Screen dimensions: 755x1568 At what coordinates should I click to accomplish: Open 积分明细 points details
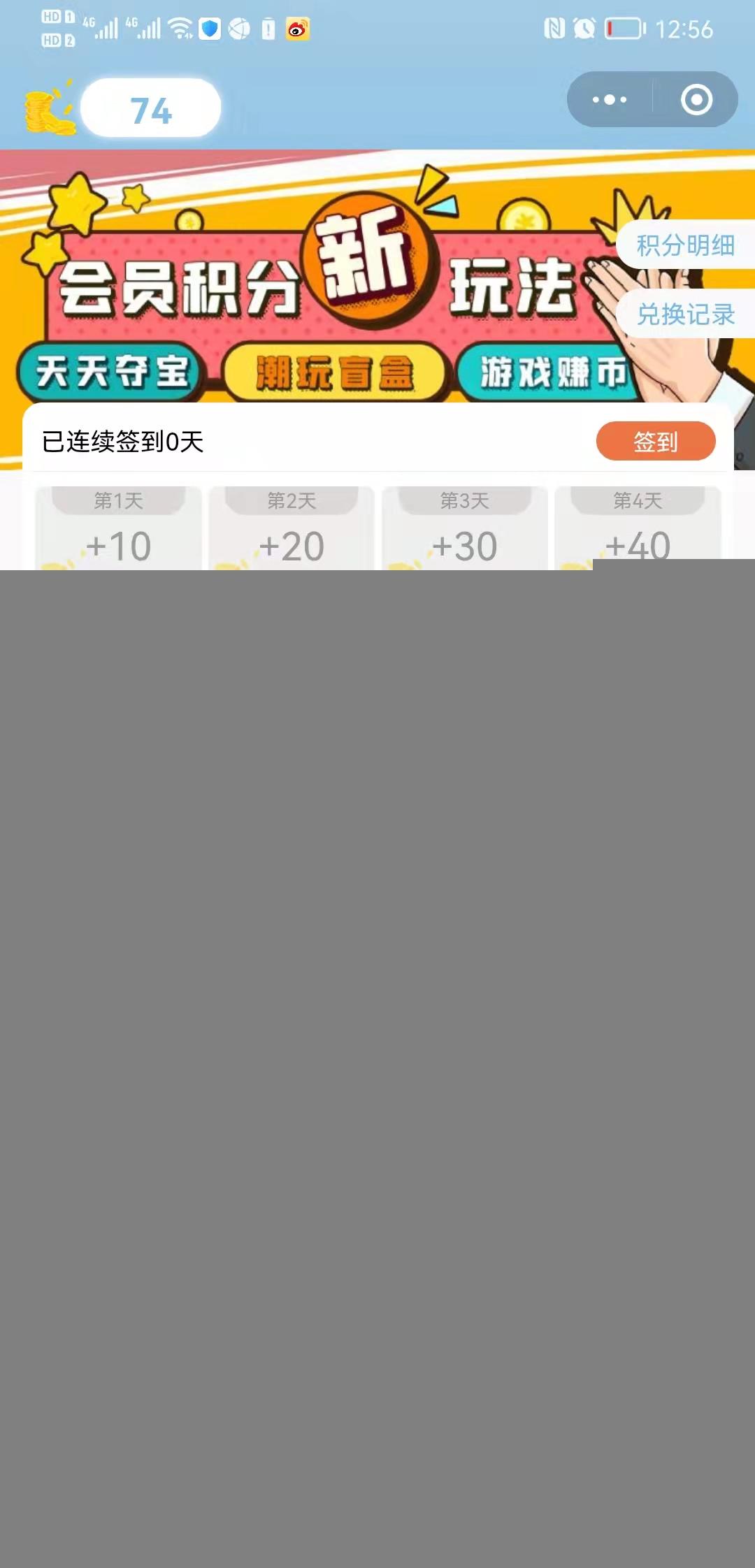coord(685,245)
